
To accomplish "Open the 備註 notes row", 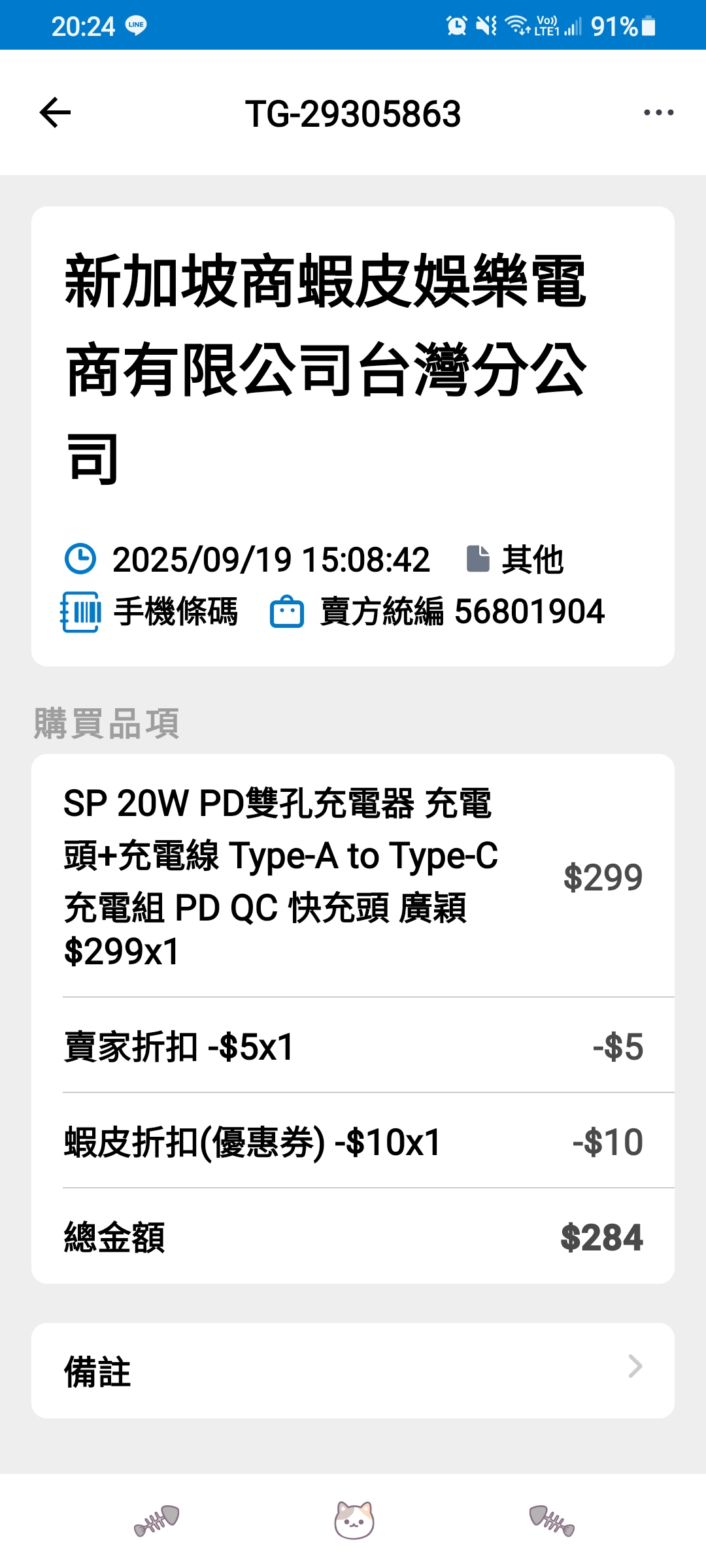I will click(353, 1371).
